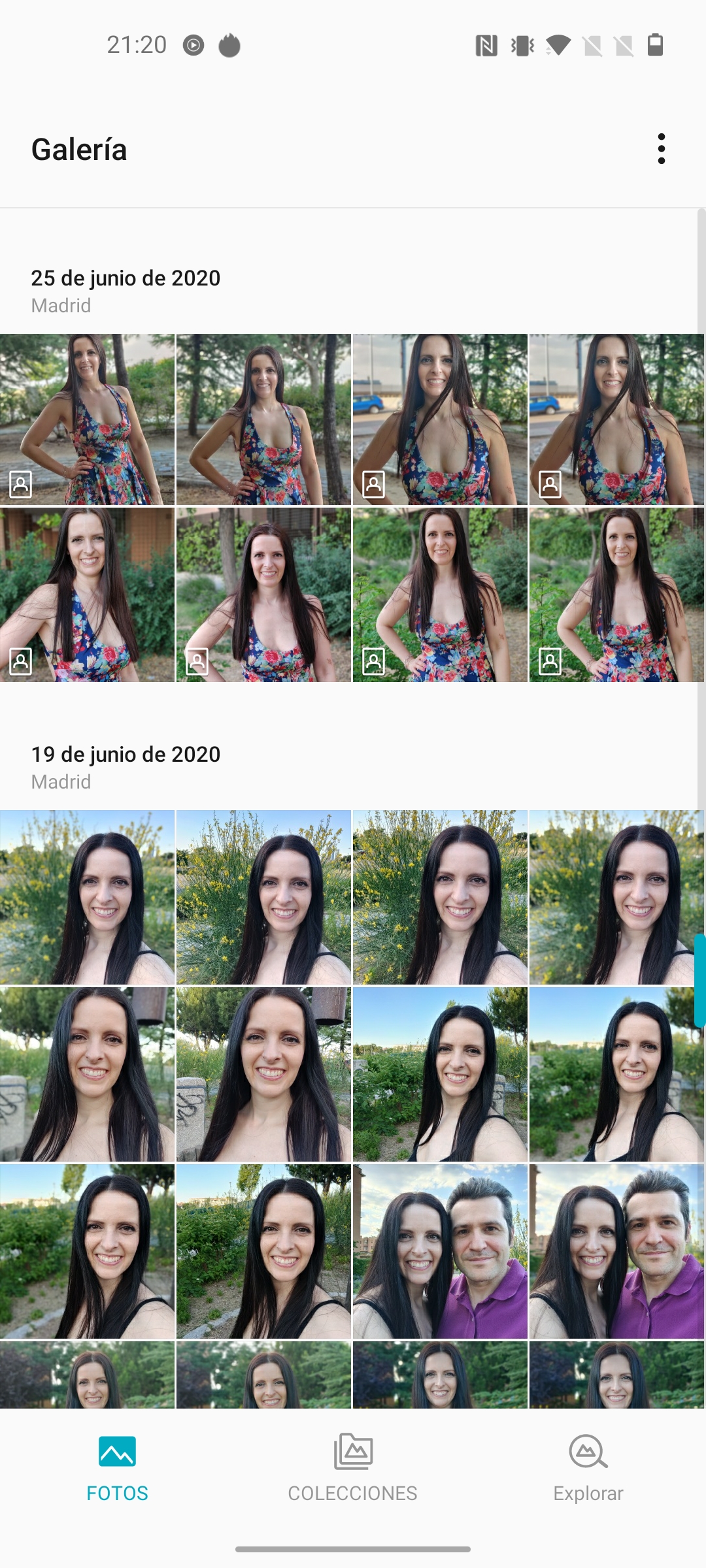
Task: Open first photo under 25 de junio
Action: [x=87, y=419]
